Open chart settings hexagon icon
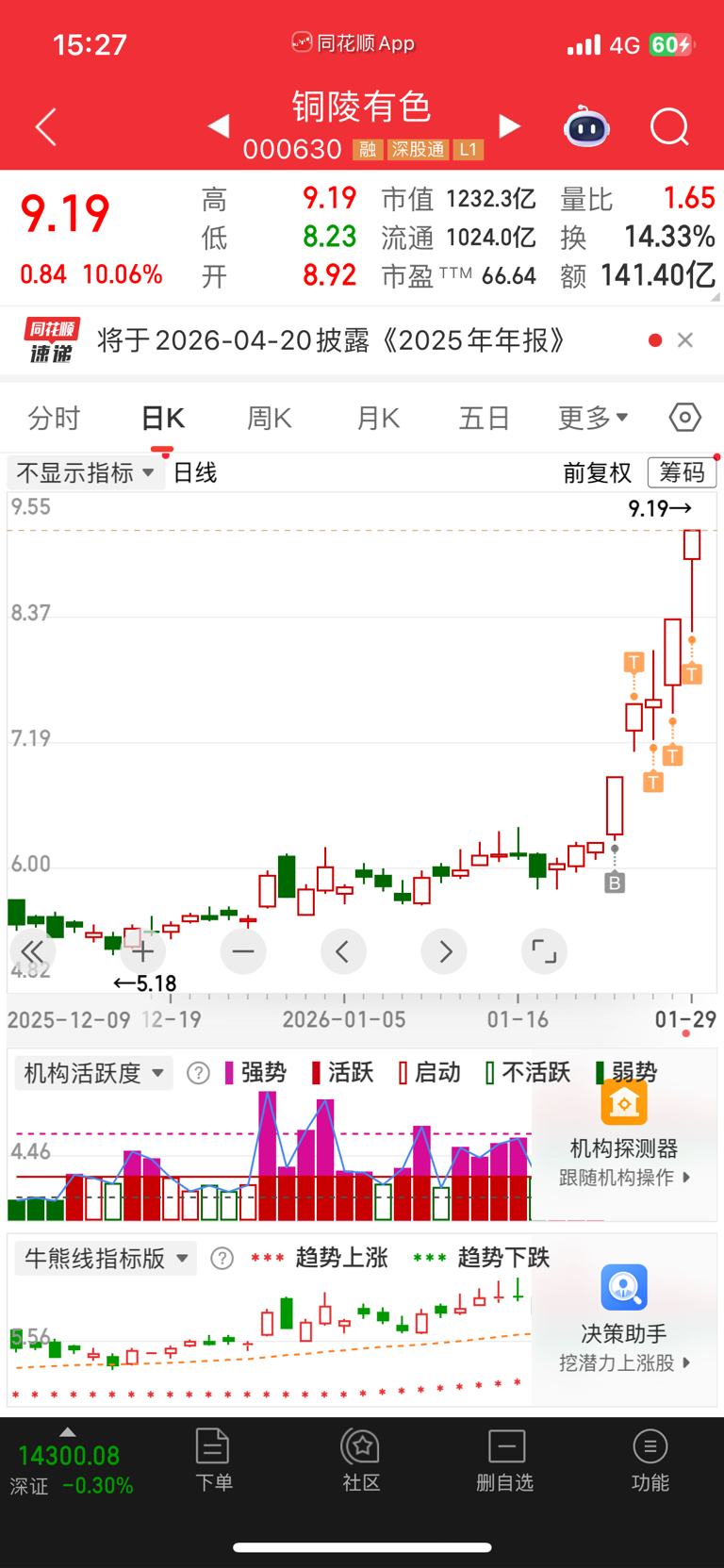The width and height of the screenshot is (724, 1568). [x=685, y=417]
